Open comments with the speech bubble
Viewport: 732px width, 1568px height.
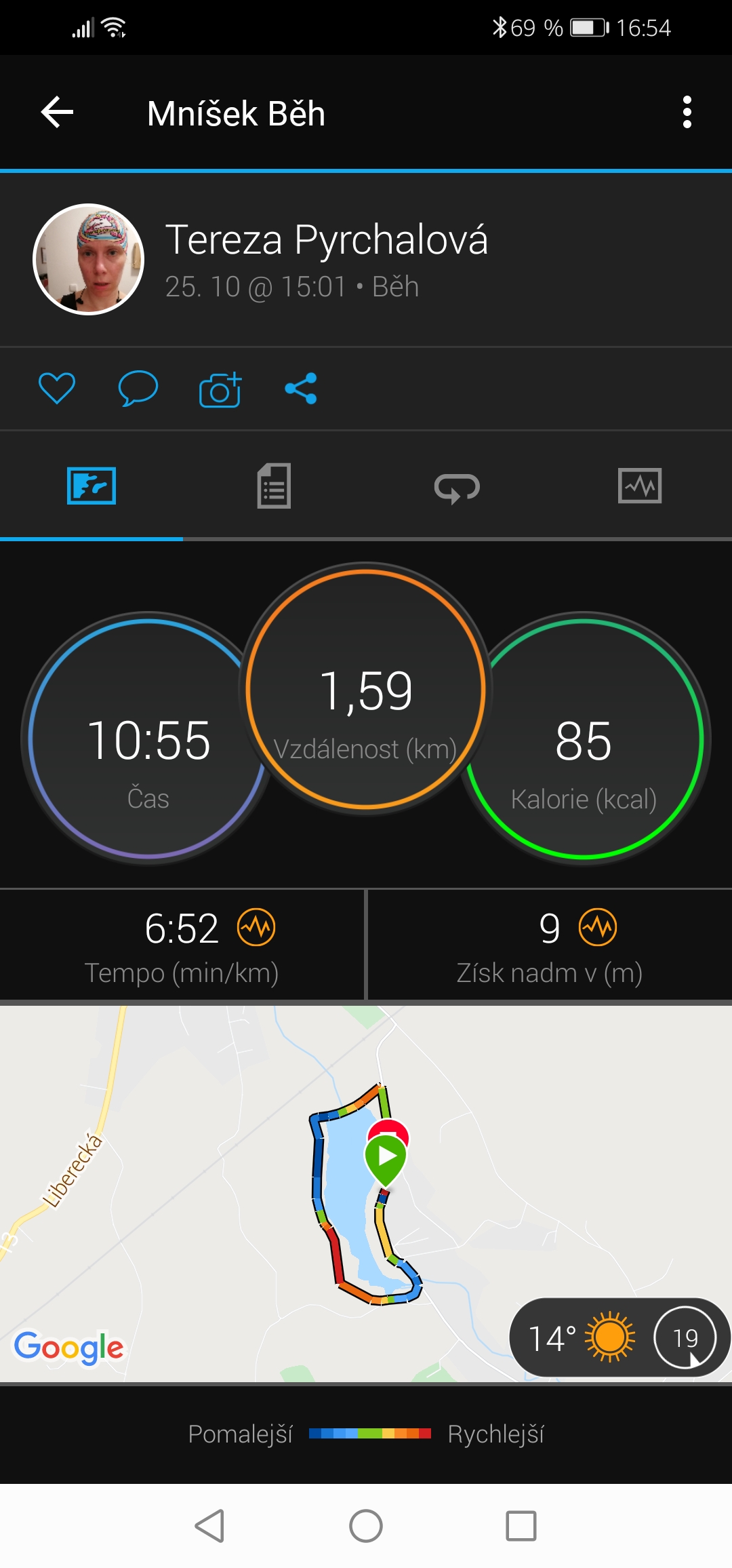pyautogui.click(x=138, y=389)
